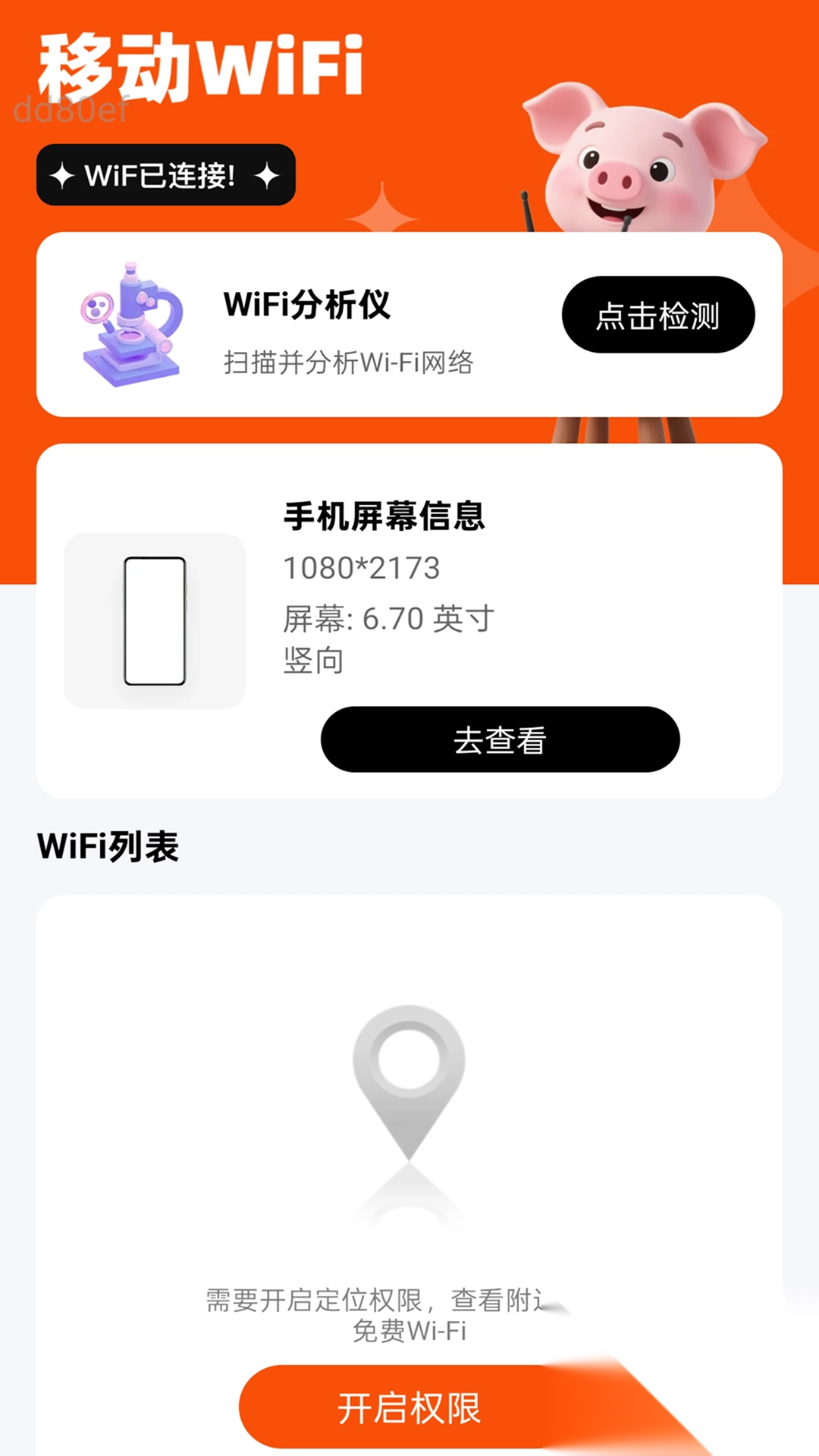Image resolution: width=819 pixels, height=1456 pixels.
Task: Tap 去查看 to view screen details
Action: 498,739
